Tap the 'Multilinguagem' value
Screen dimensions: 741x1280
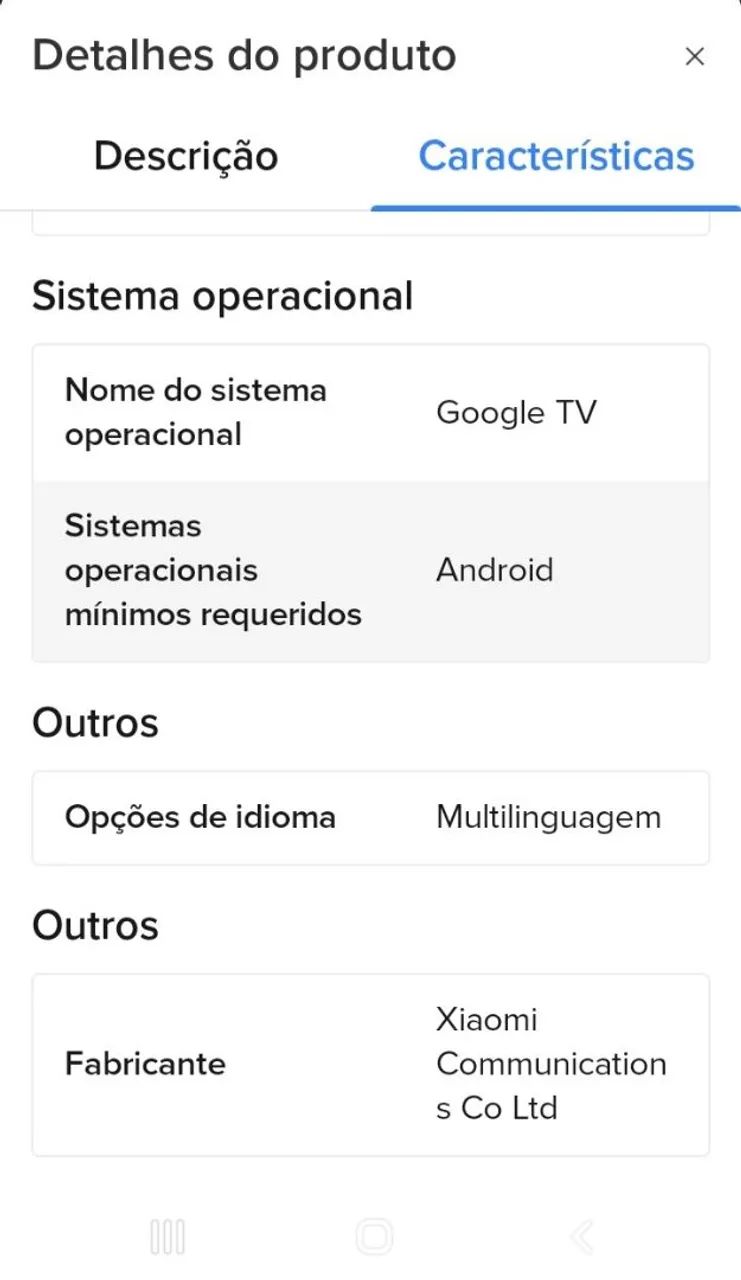[x=548, y=818]
